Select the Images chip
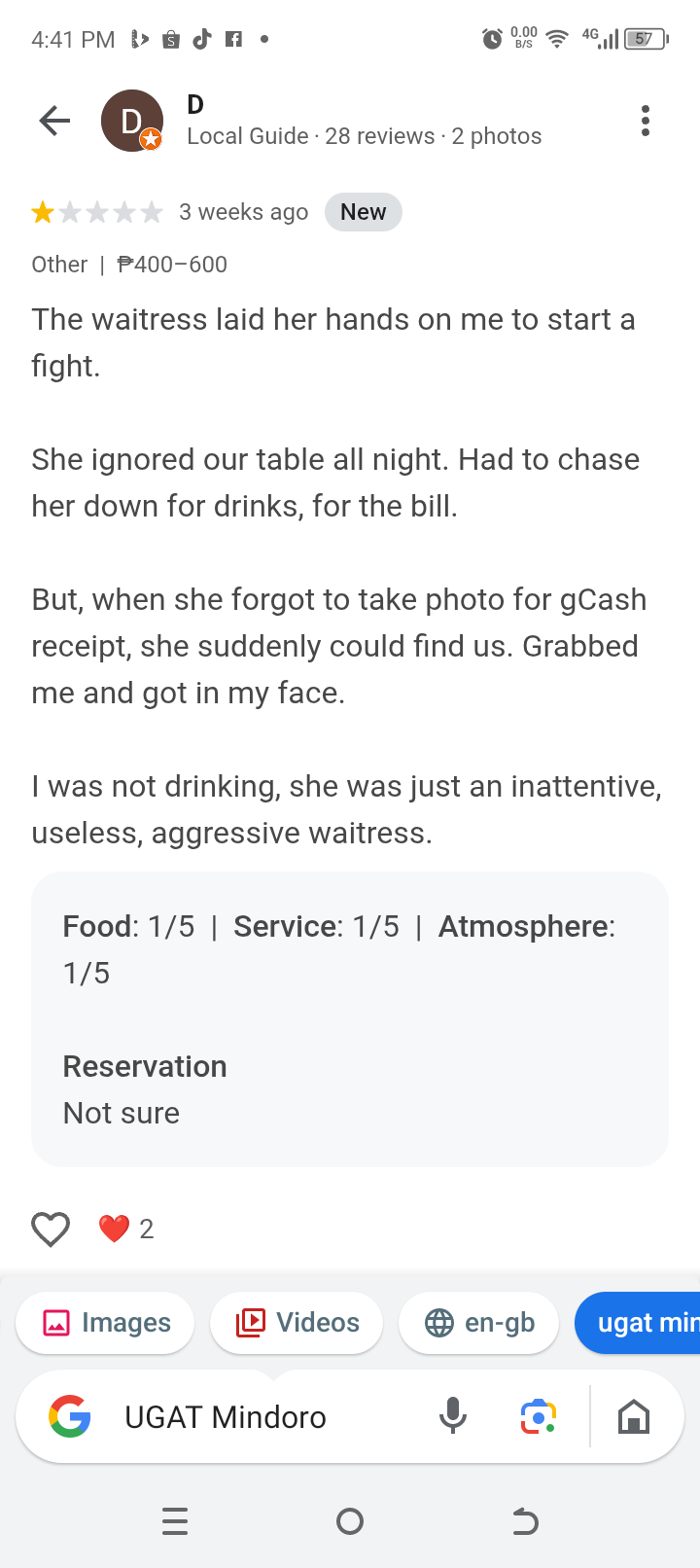 [106, 1323]
